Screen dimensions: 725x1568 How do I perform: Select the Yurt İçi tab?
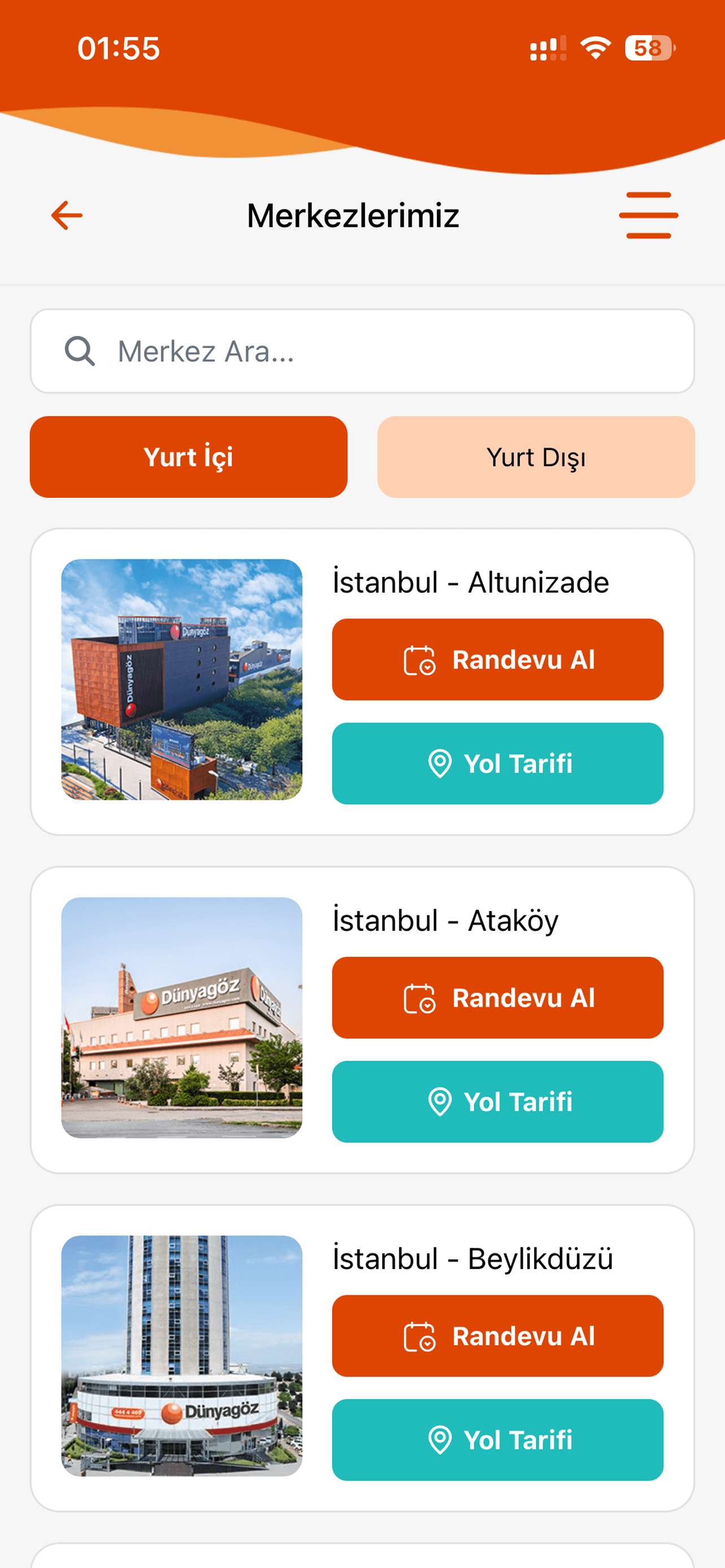click(188, 457)
